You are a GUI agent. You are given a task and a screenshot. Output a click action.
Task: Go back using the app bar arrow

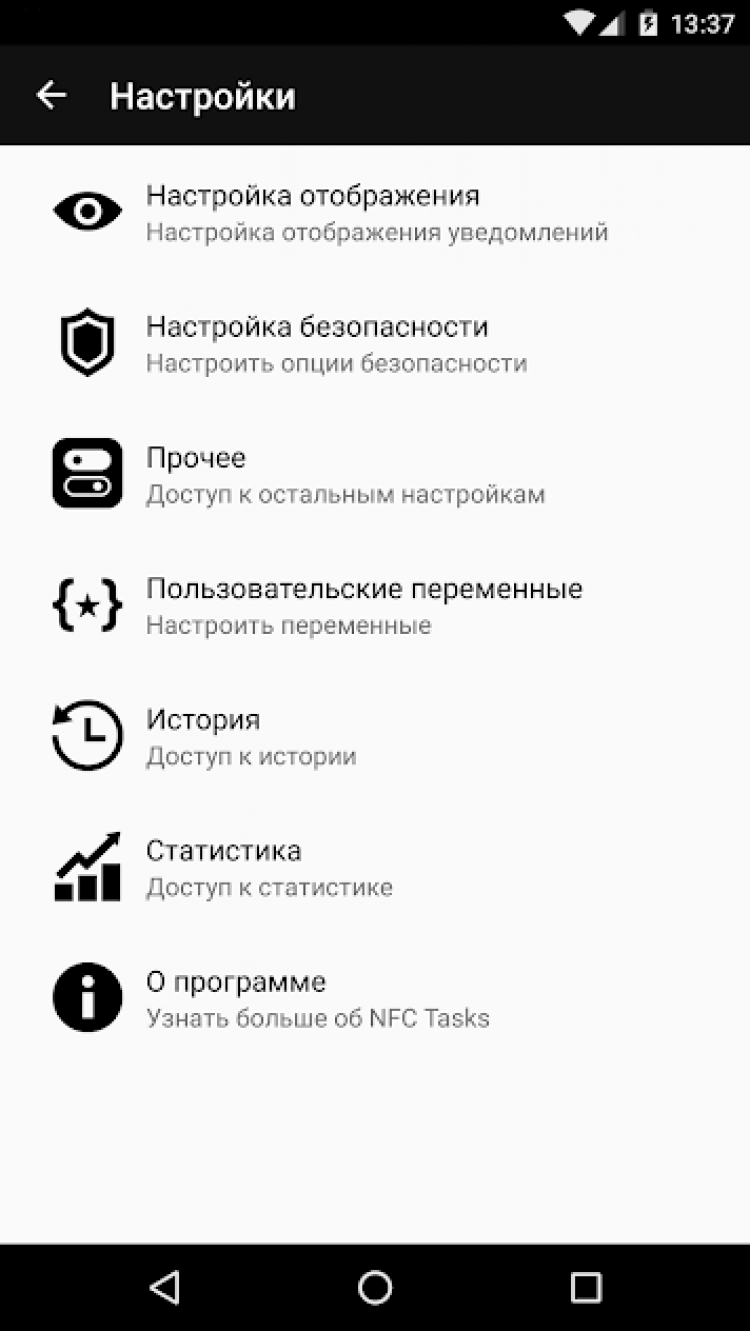51,96
